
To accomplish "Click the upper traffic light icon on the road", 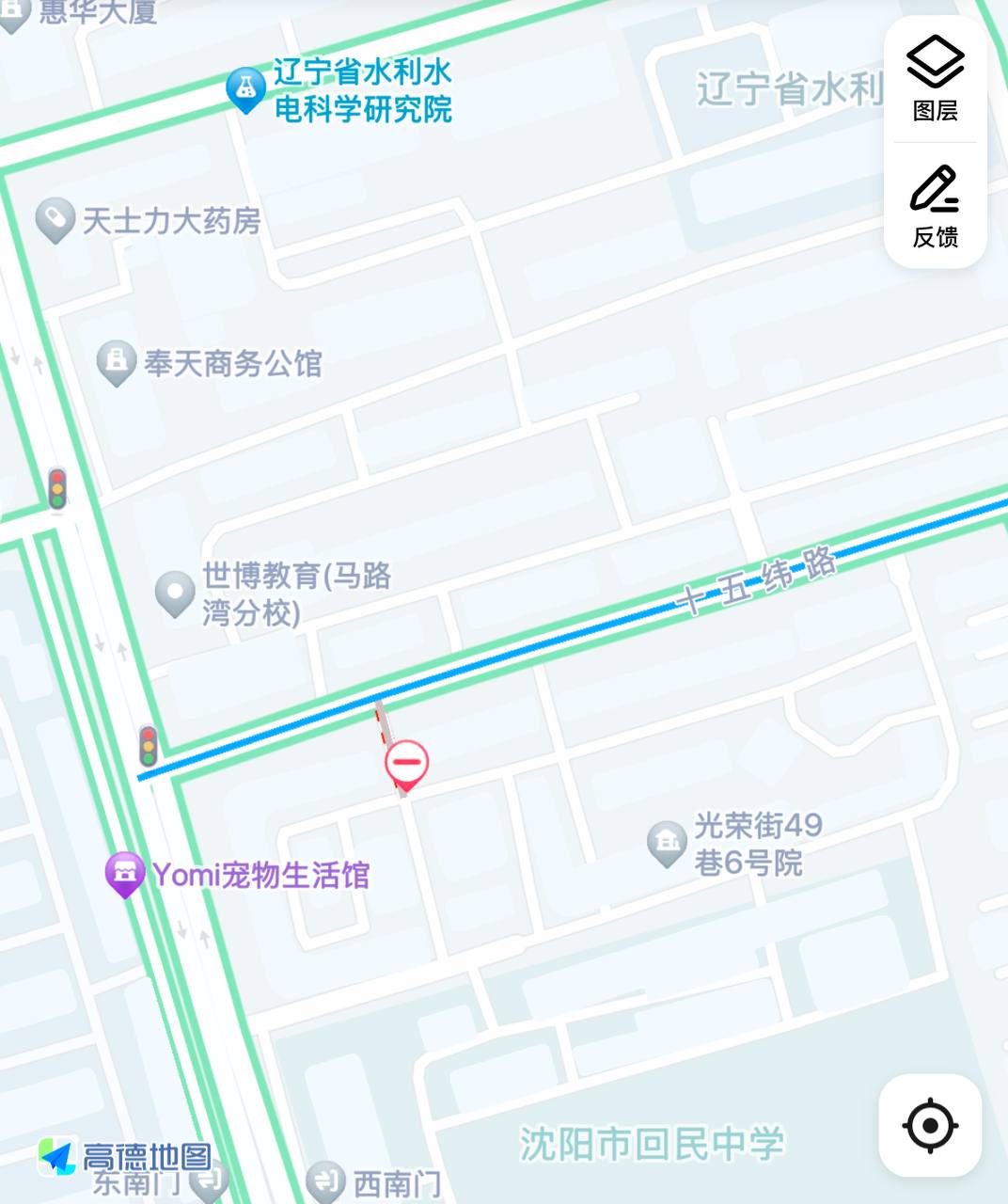I will pos(57,489).
